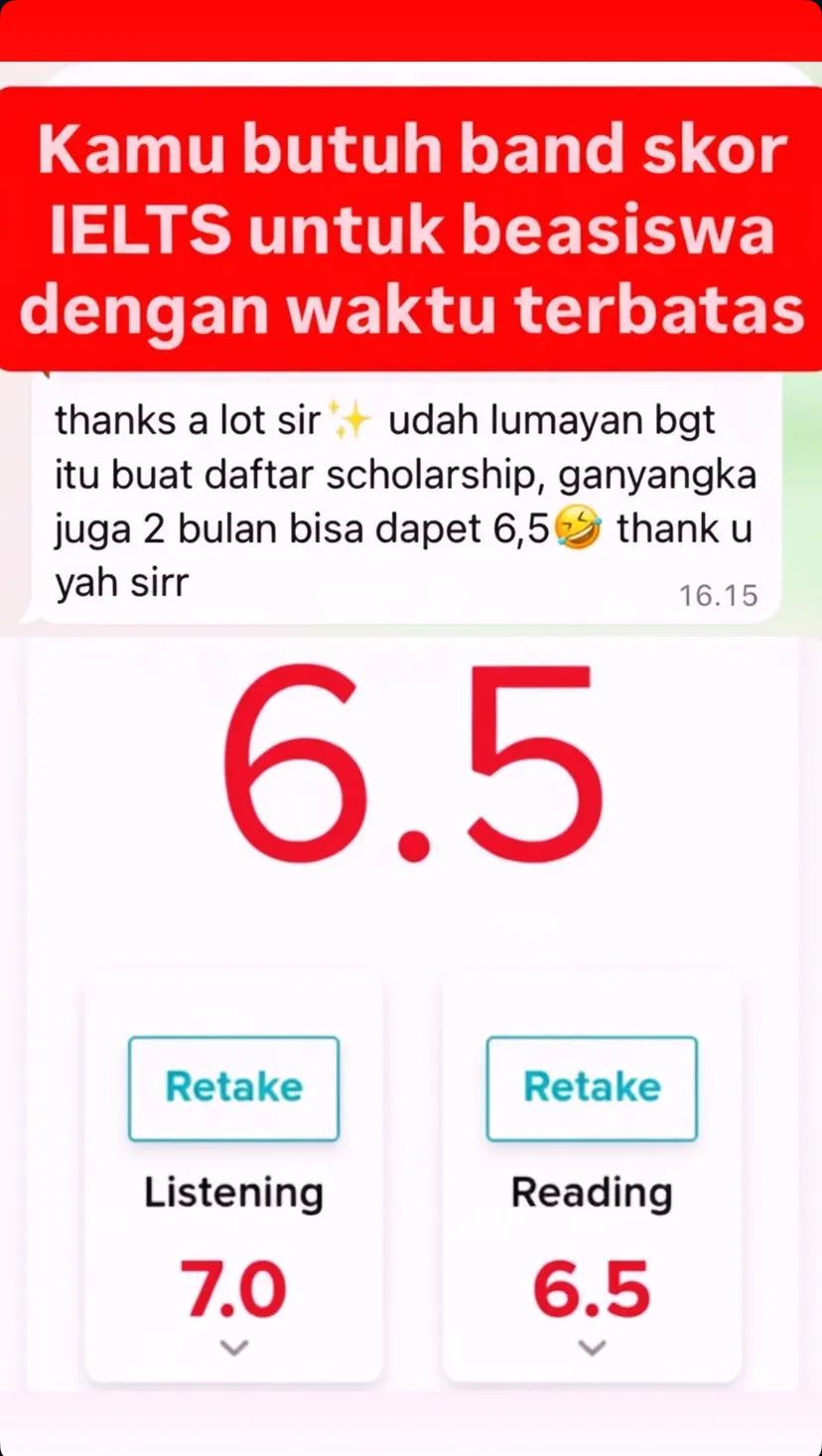Select the Reading score 6.5

pyautogui.click(x=591, y=1289)
